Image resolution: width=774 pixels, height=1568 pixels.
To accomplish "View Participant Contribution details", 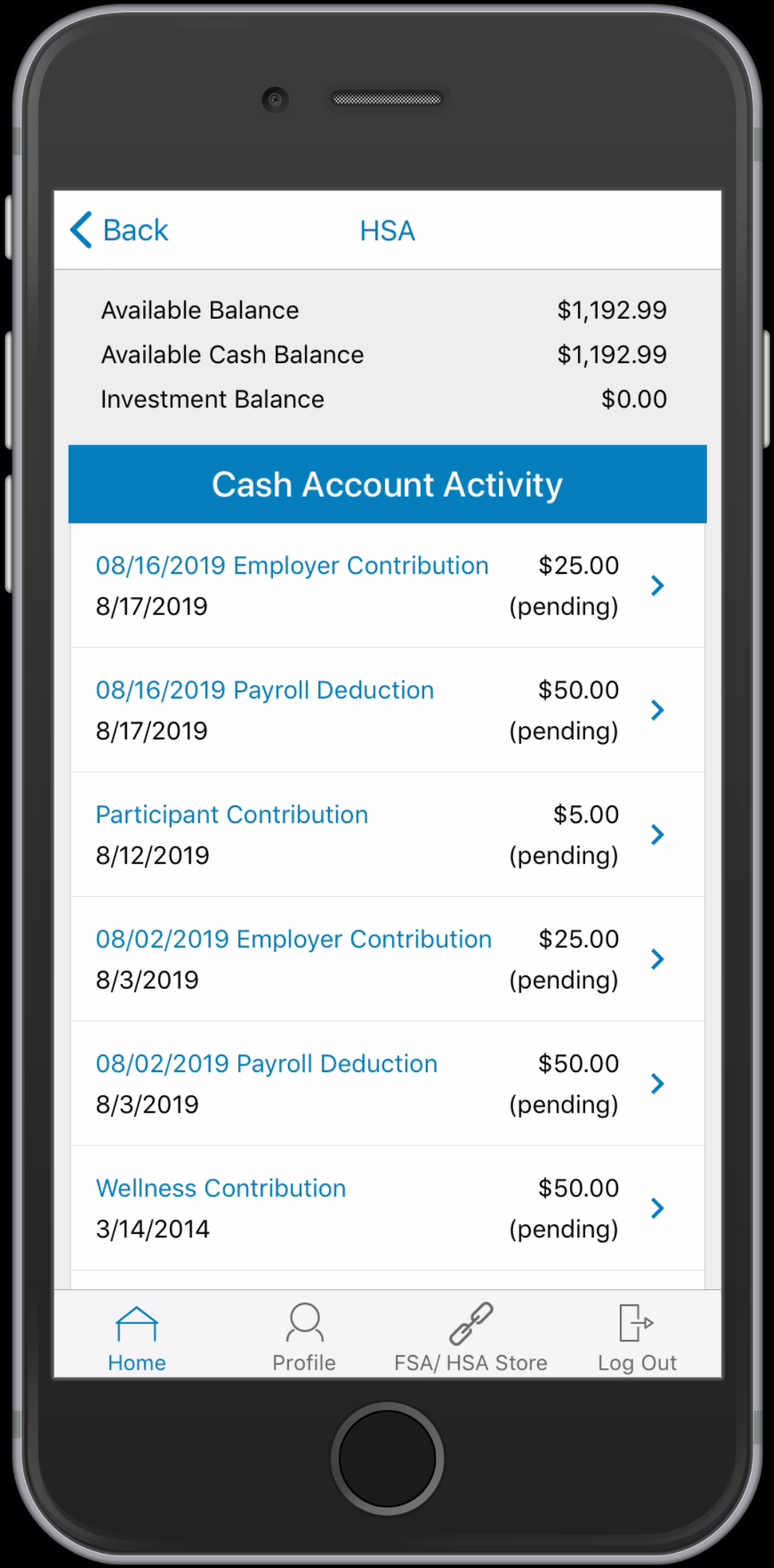I will [387, 834].
